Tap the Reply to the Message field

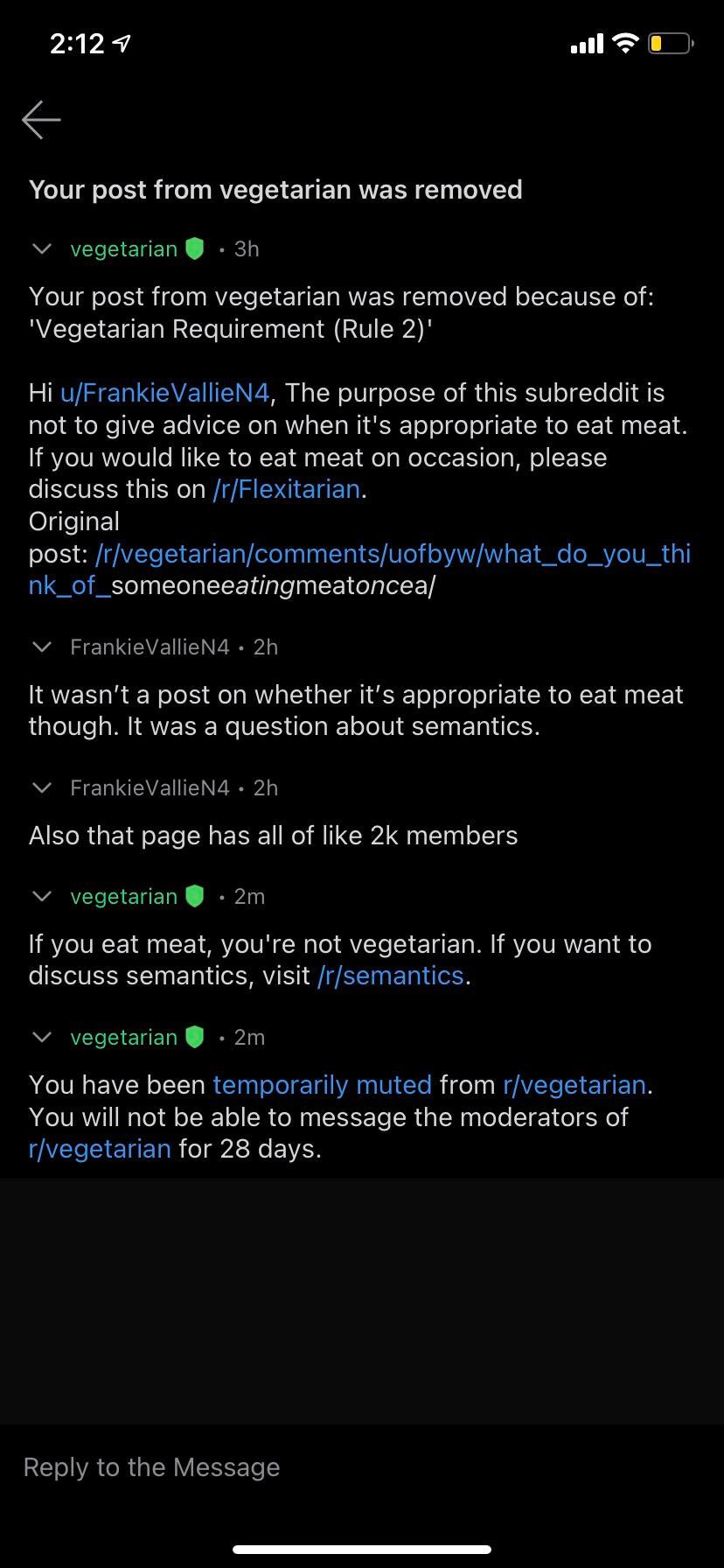[x=362, y=1467]
